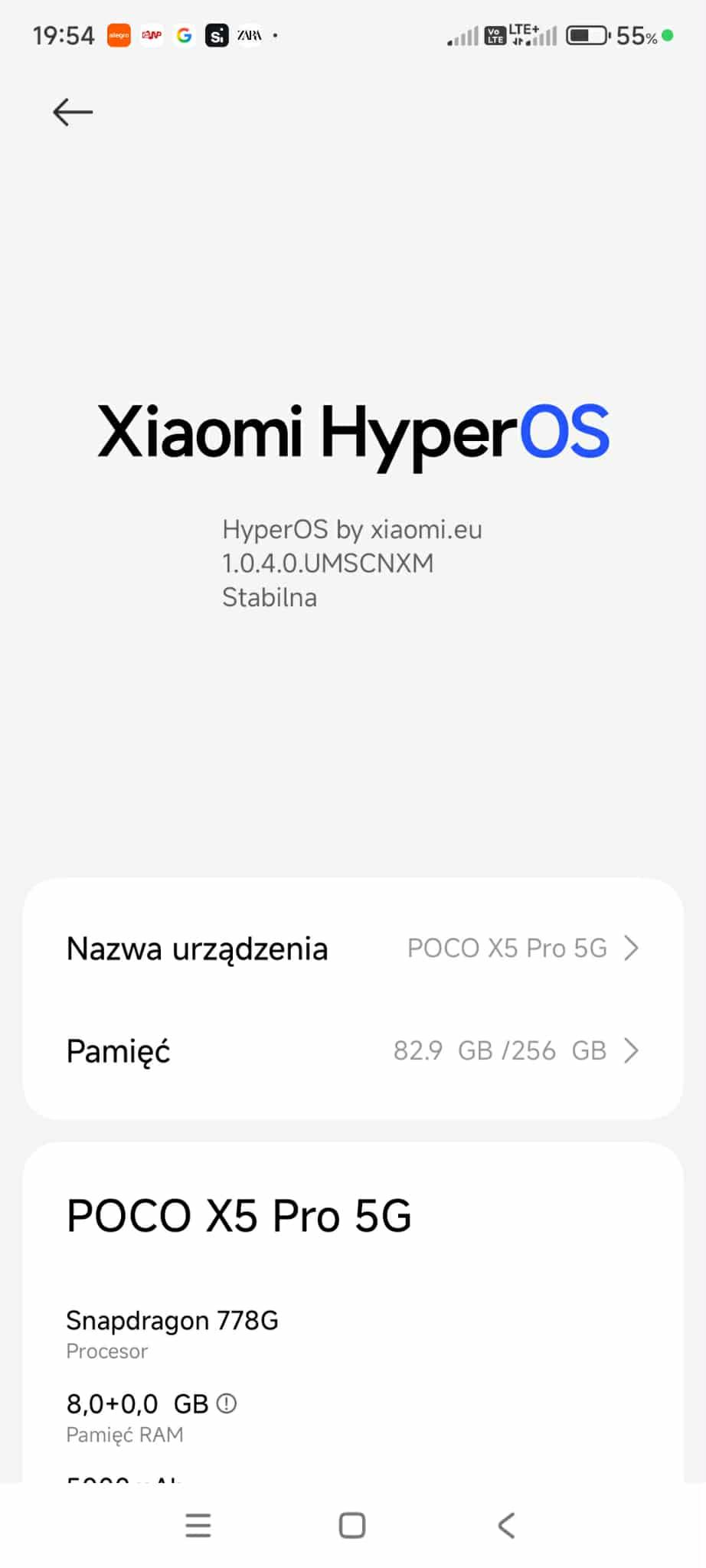
Task: Tap the HyperOS version info
Action: (x=351, y=563)
